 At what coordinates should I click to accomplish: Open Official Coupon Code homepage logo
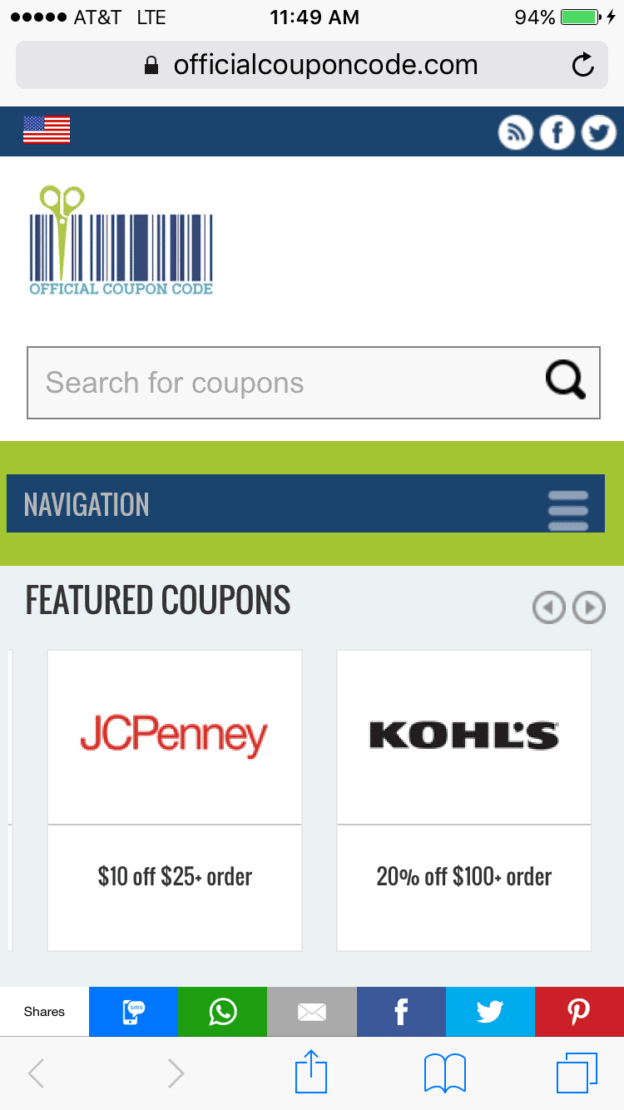click(121, 241)
